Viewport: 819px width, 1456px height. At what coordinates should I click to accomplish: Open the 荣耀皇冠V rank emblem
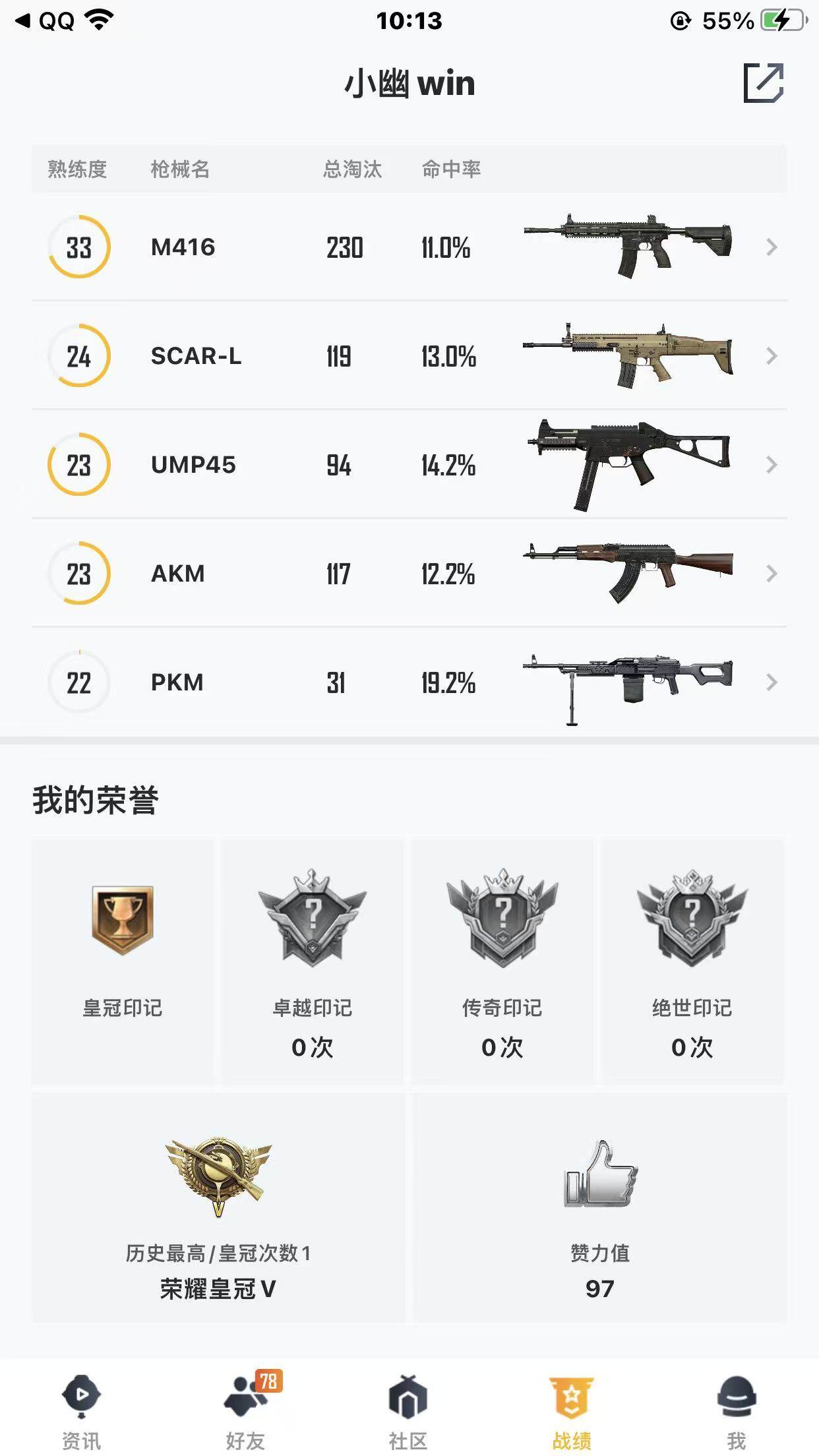pyautogui.click(x=218, y=1180)
